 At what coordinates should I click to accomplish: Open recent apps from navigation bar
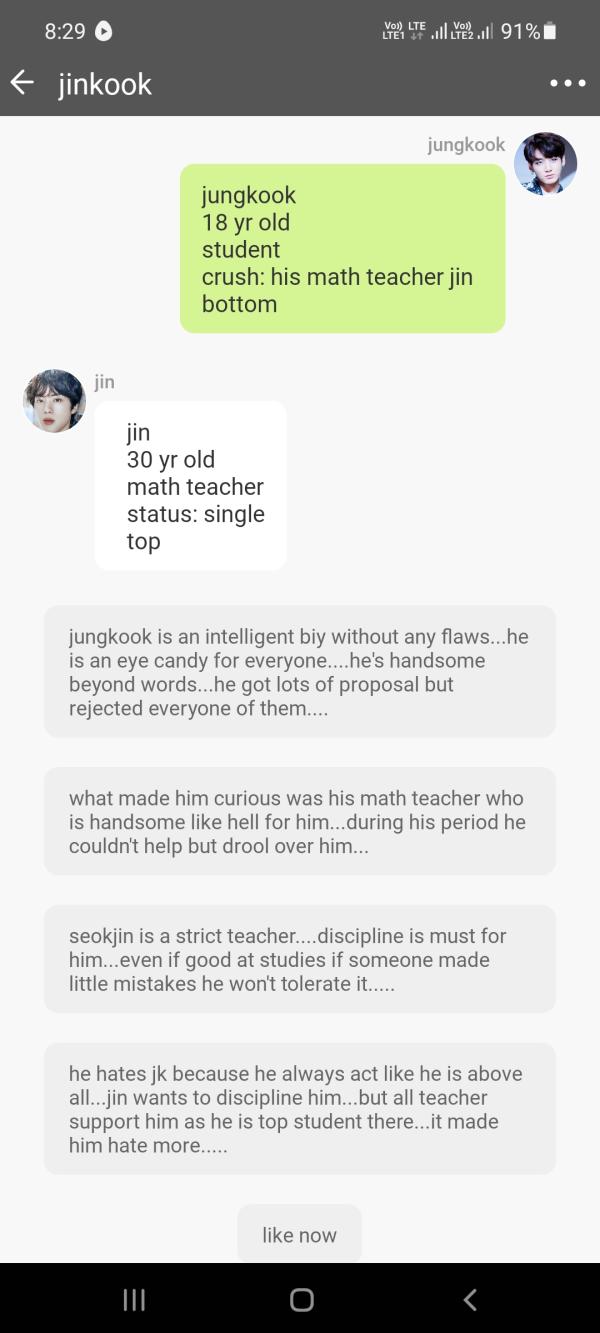(x=134, y=1299)
